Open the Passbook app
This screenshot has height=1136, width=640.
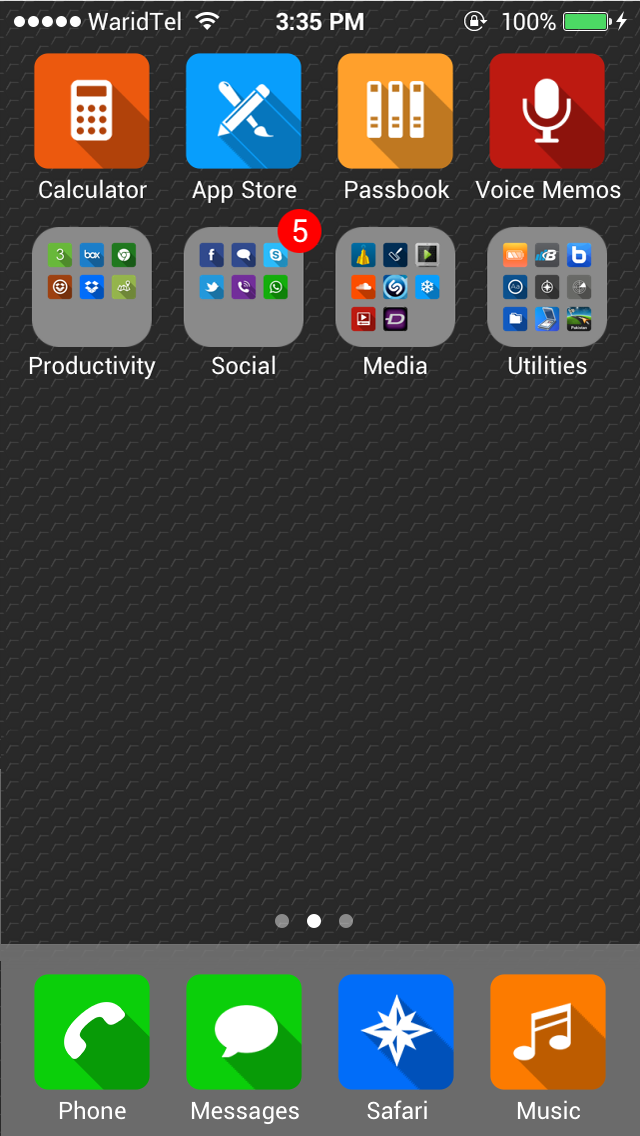click(396, 111)
